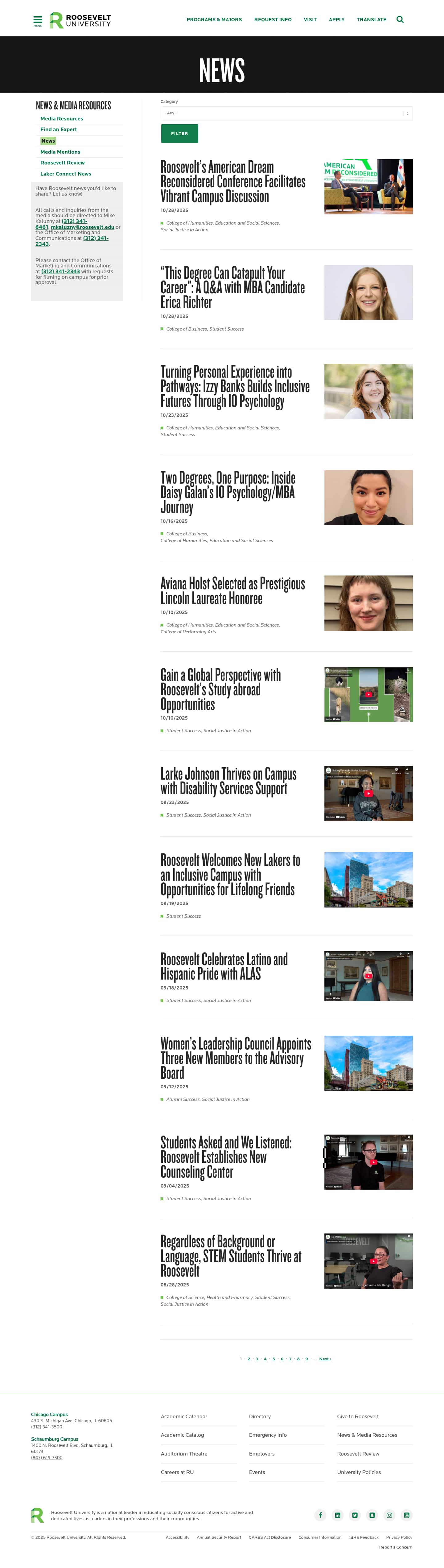Open Find an Expert link
Screen dimensions: 444x1568
[x=59, y=130]
